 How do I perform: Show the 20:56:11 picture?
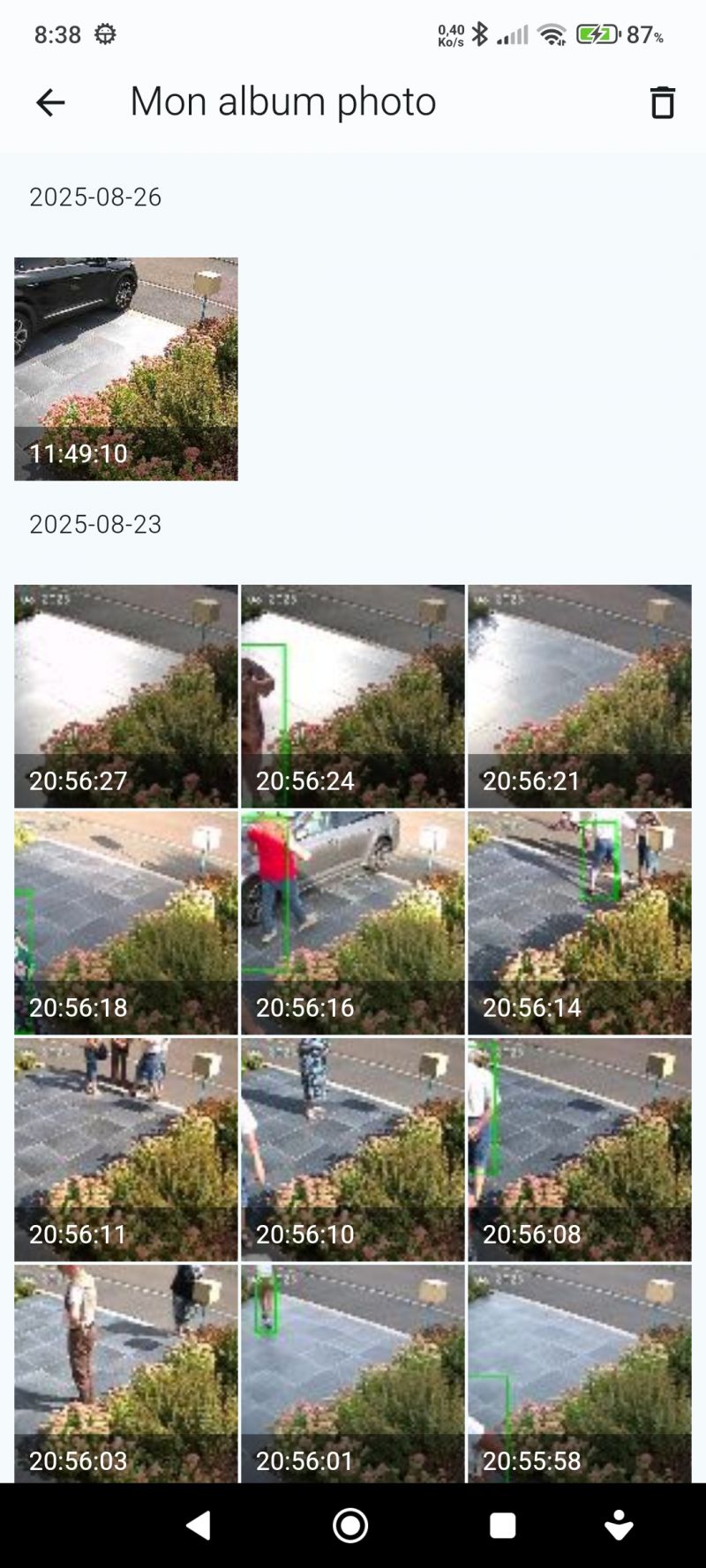[x=126, y=1149]
